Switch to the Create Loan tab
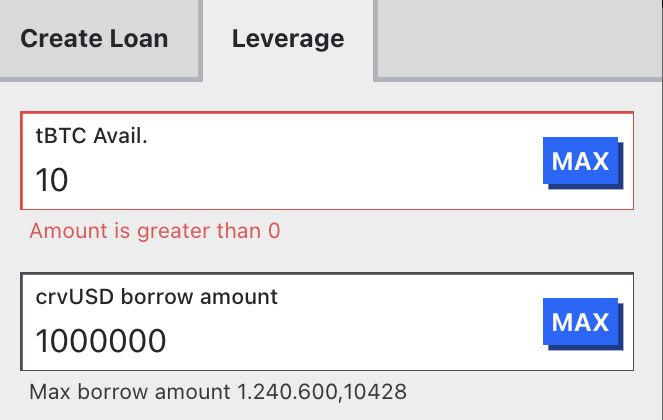 click(x=95, y=40)
